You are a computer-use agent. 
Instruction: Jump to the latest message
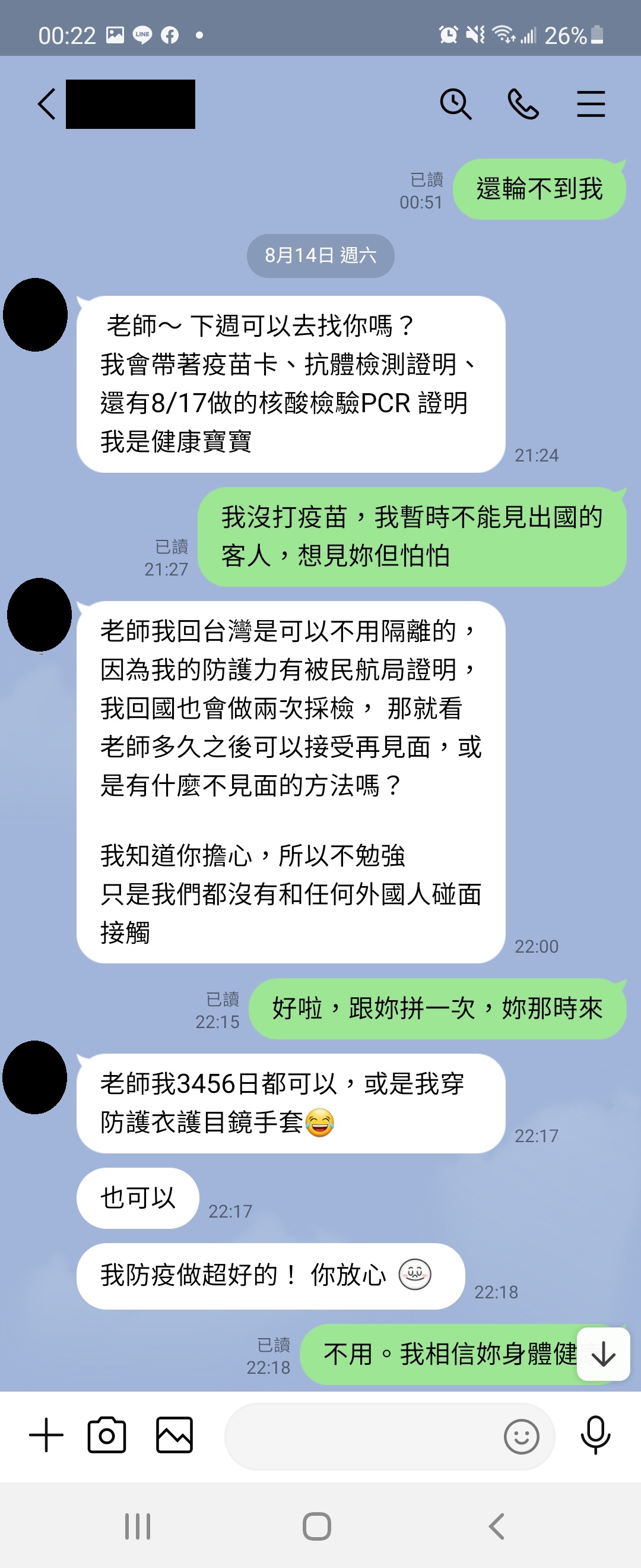[602, 1354]
